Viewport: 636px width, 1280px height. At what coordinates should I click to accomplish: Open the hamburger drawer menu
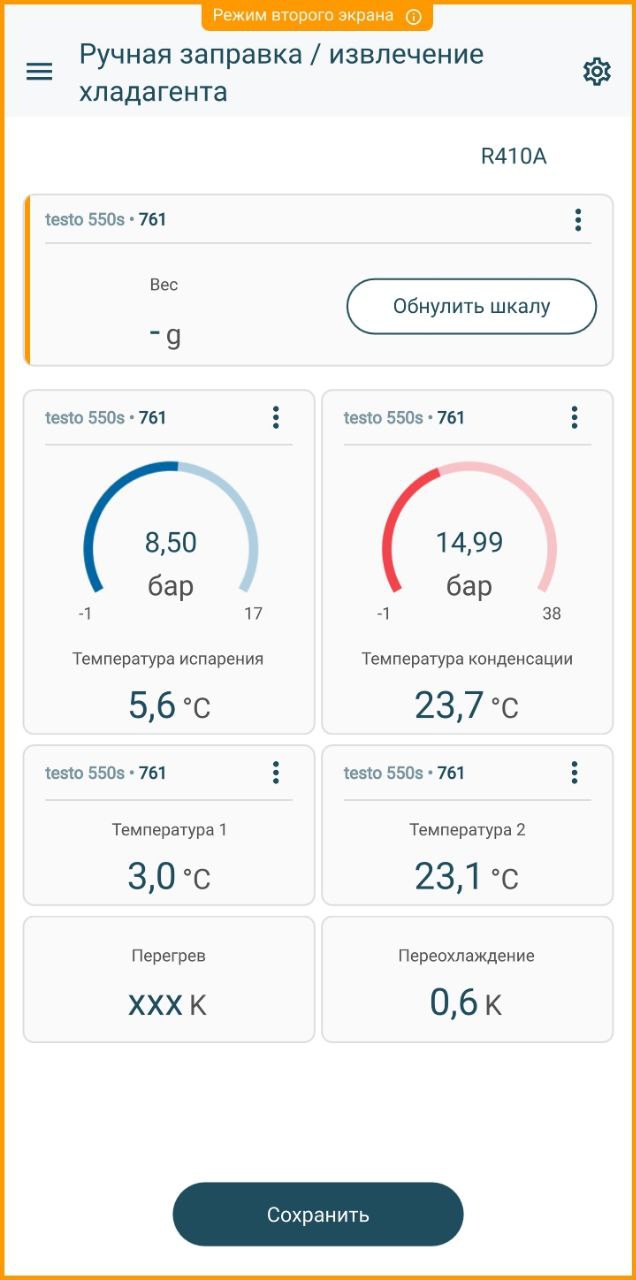pyautogui.click(x=39, y=72)
